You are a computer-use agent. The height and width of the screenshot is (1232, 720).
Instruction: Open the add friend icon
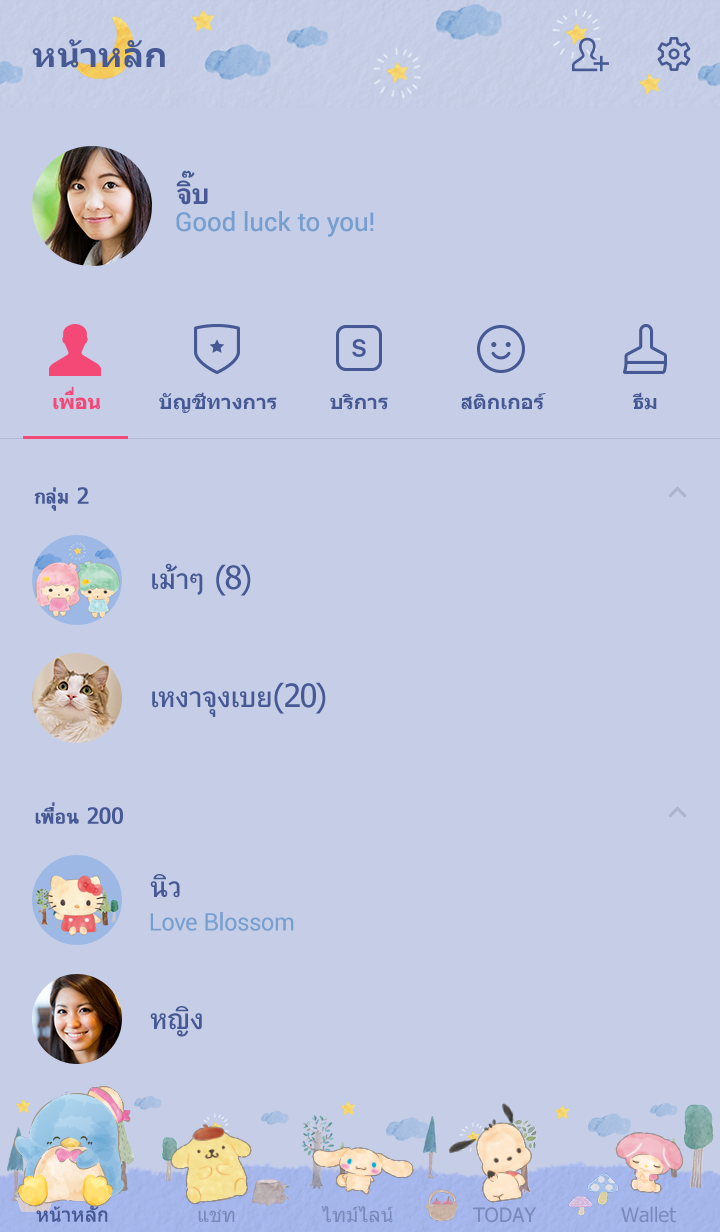coord(589,54)
